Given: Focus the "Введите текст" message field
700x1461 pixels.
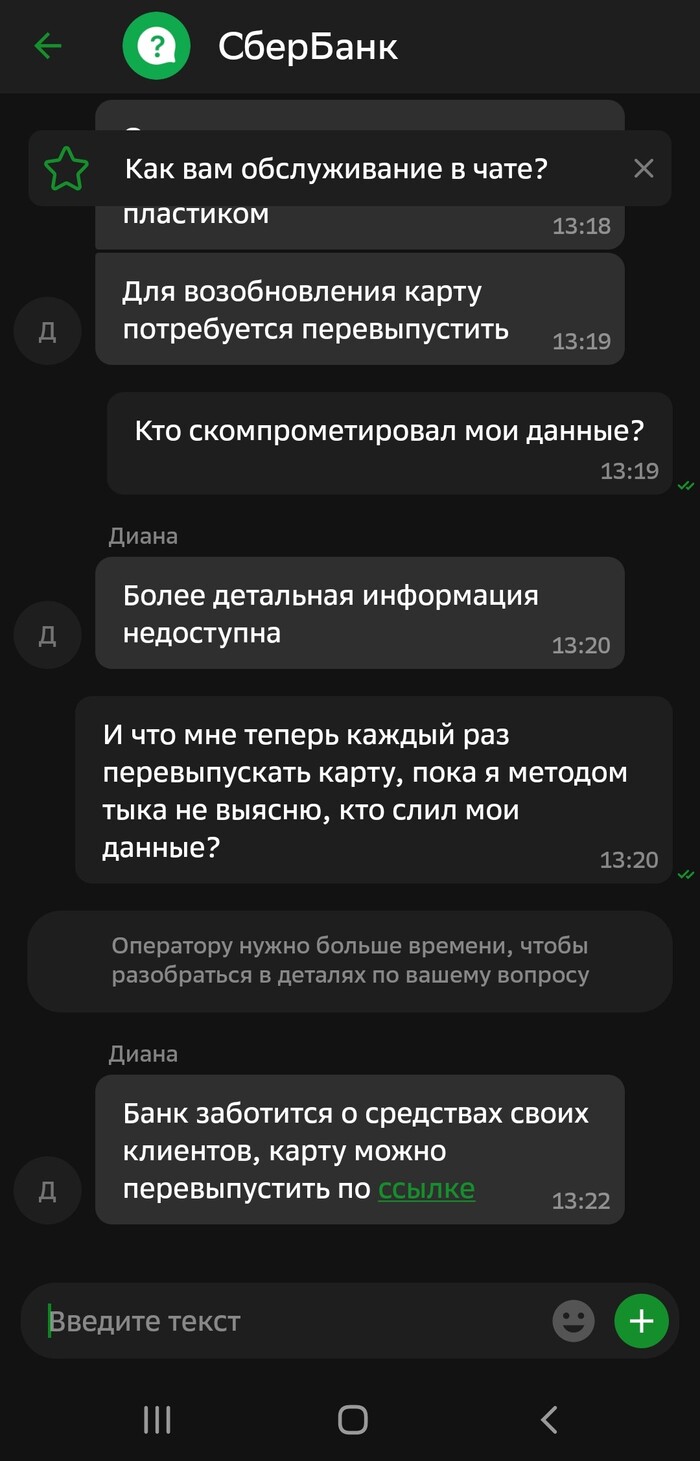Looking at the screenshot, I should coord(290,1321).
